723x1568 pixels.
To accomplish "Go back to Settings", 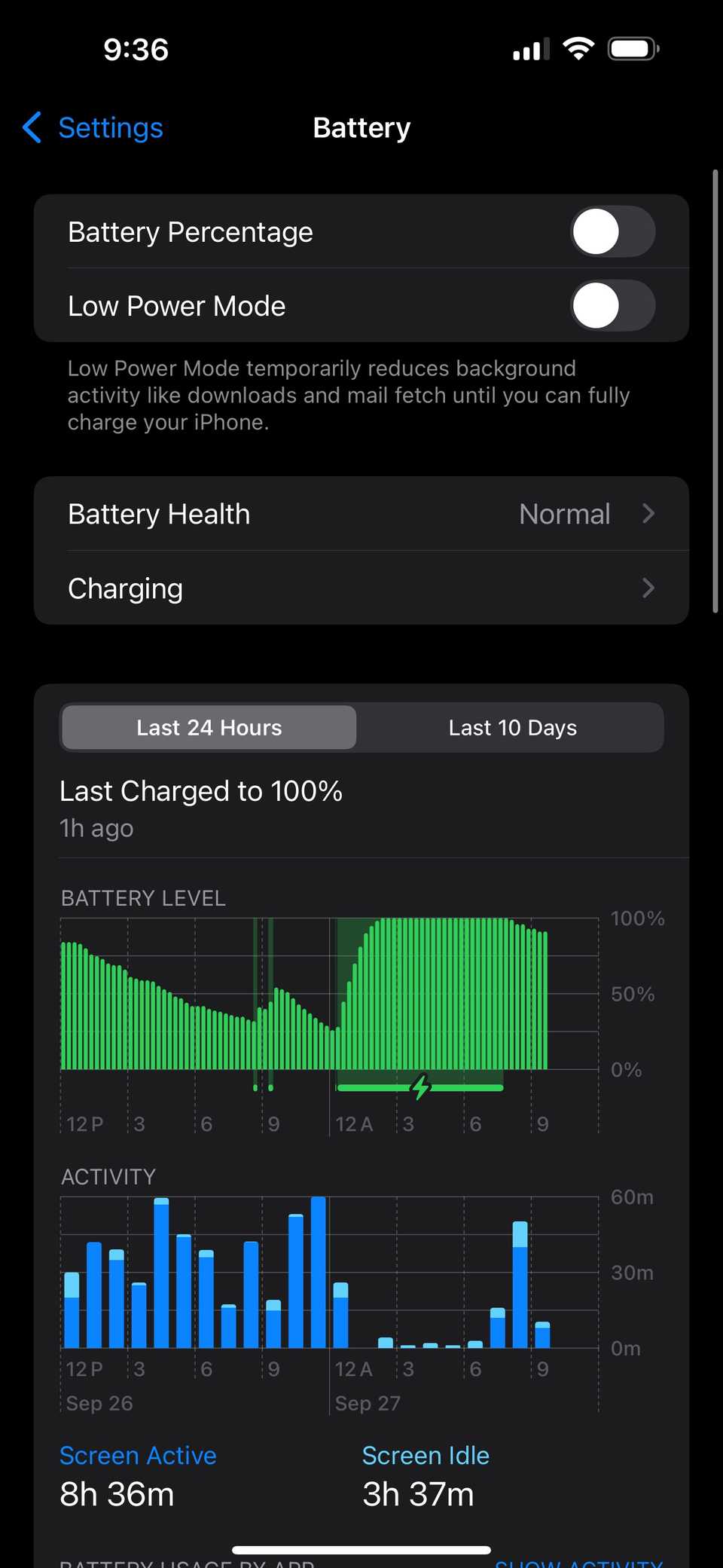I will click(93, 128).
